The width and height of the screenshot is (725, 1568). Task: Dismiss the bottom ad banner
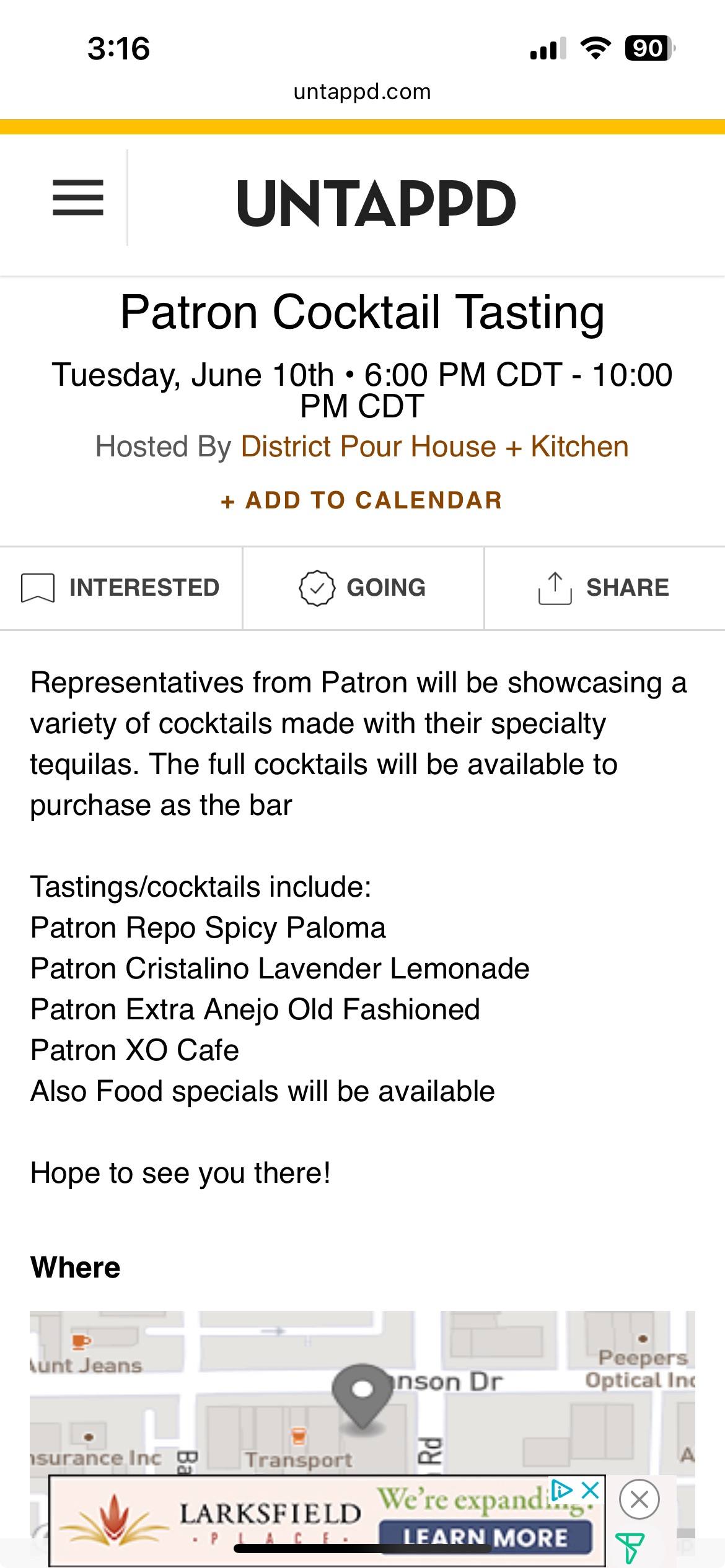[639, 1499]
